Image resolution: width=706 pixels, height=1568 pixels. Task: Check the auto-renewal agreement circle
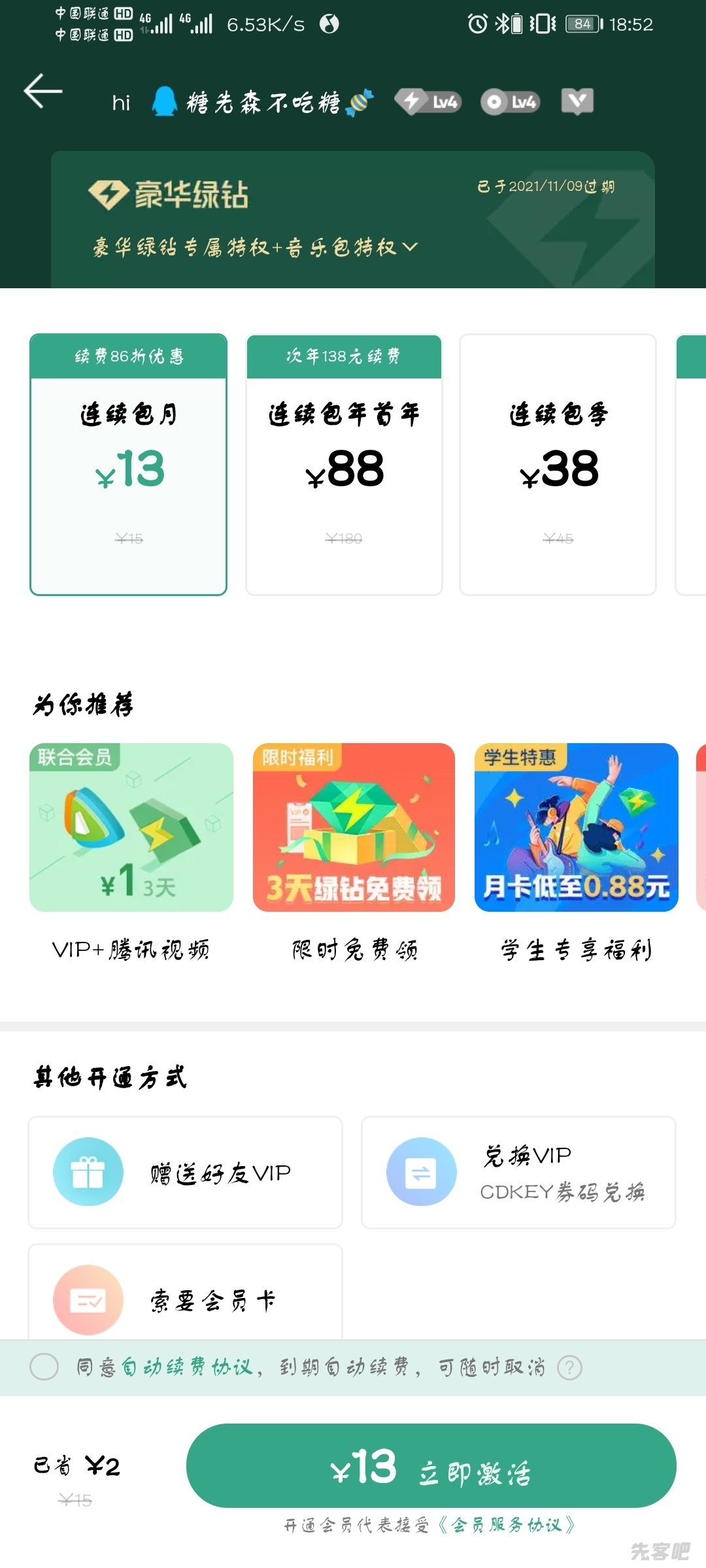[x=44, y=1367]
